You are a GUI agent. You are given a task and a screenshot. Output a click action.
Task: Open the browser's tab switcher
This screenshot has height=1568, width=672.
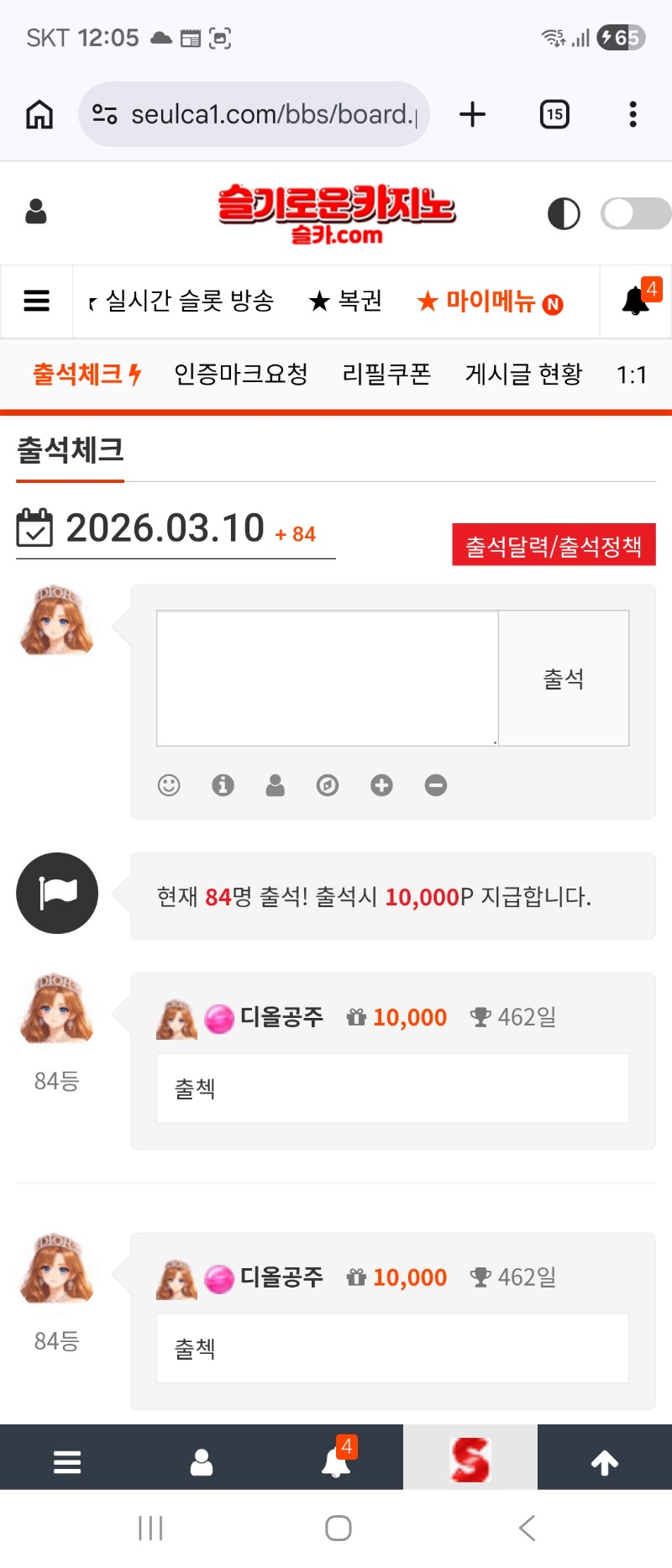click(554, 114)
